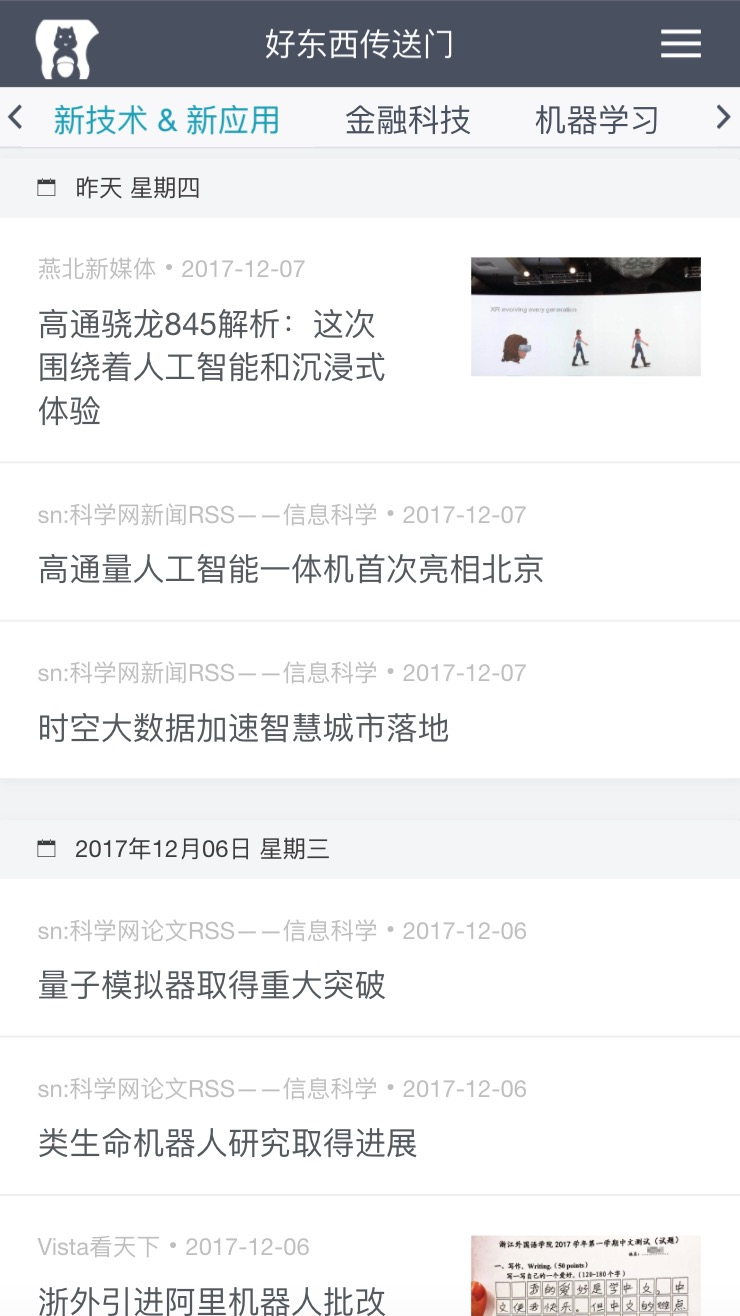Tap the bear logo home icon
The image size is (740, 1316).
point(66,48)
